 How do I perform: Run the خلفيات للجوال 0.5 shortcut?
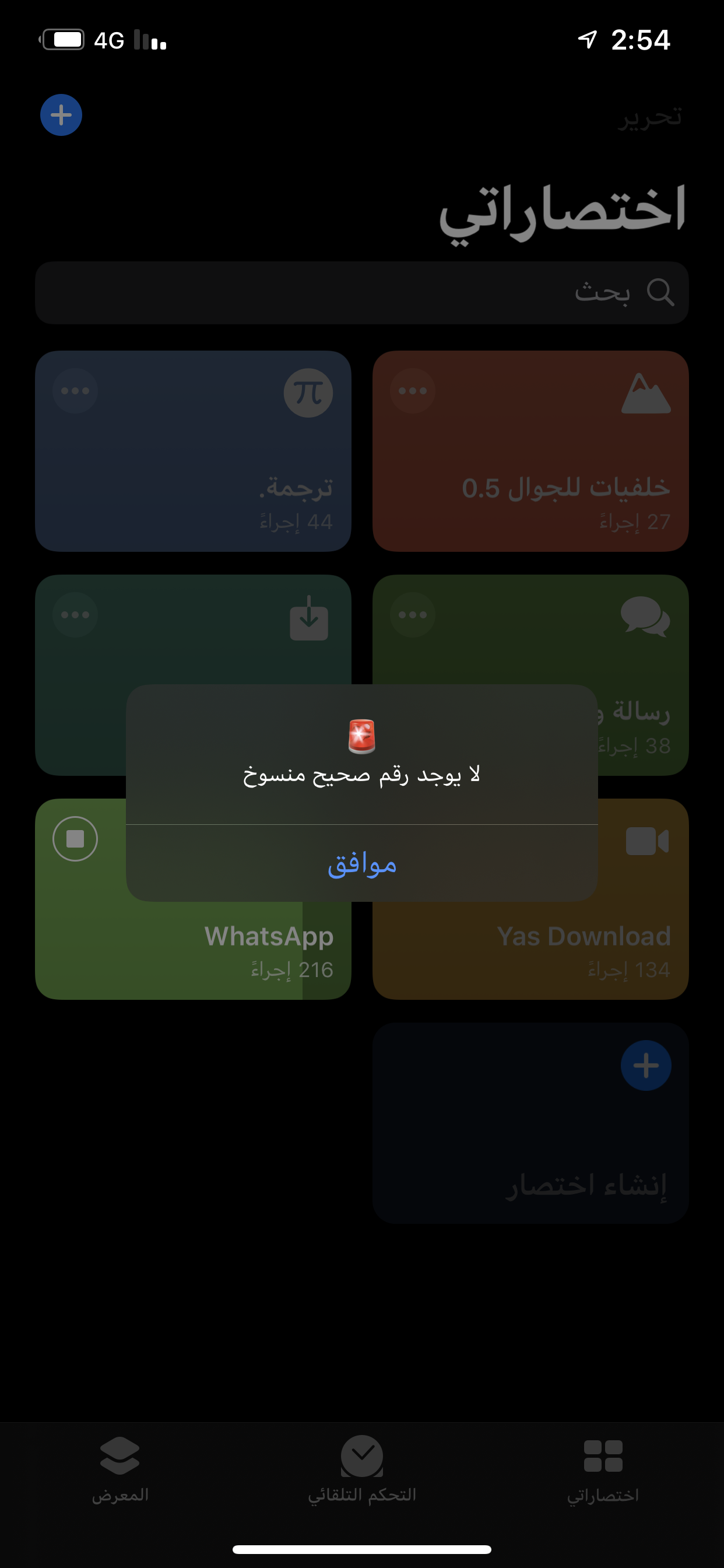click(x=530, y=468)
